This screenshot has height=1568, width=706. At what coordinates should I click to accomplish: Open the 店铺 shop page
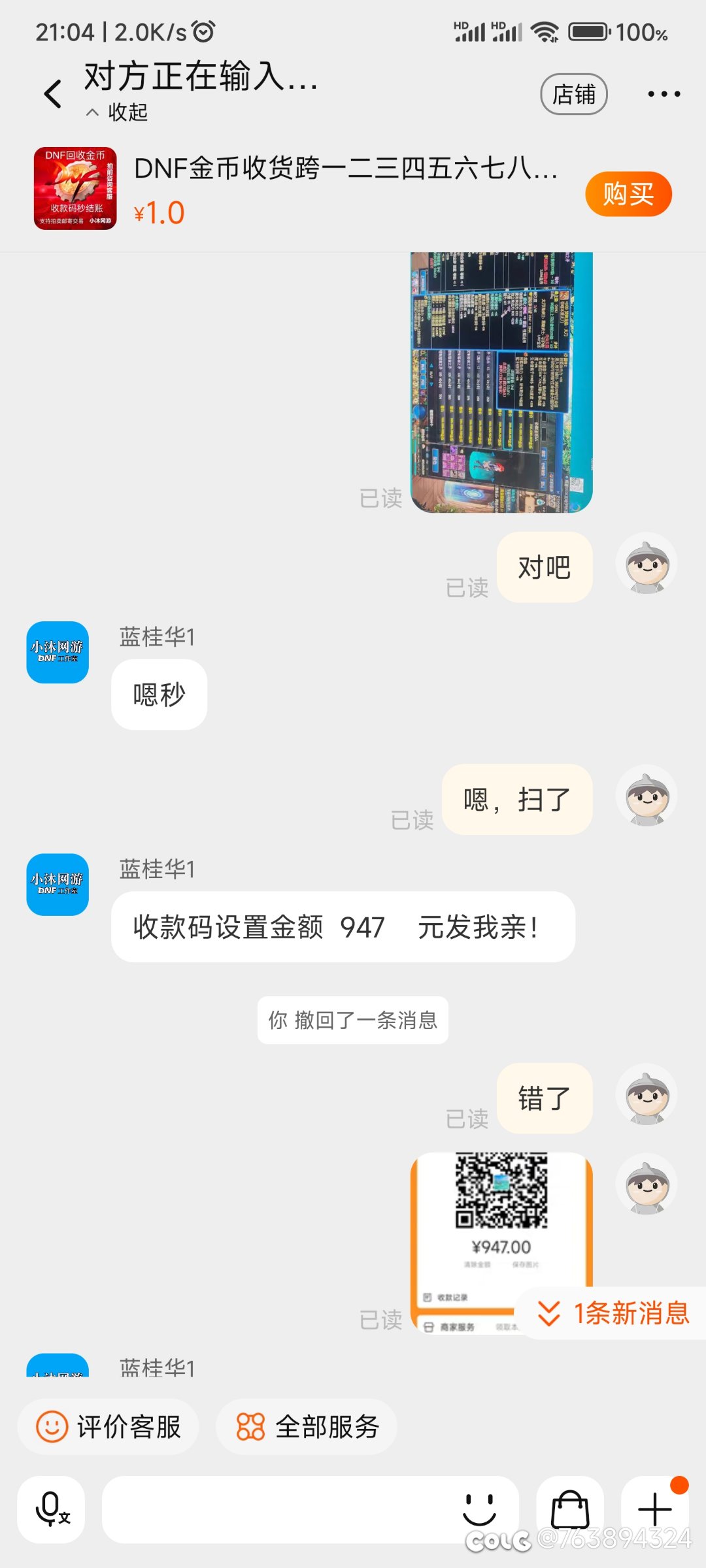click(573, 95)
